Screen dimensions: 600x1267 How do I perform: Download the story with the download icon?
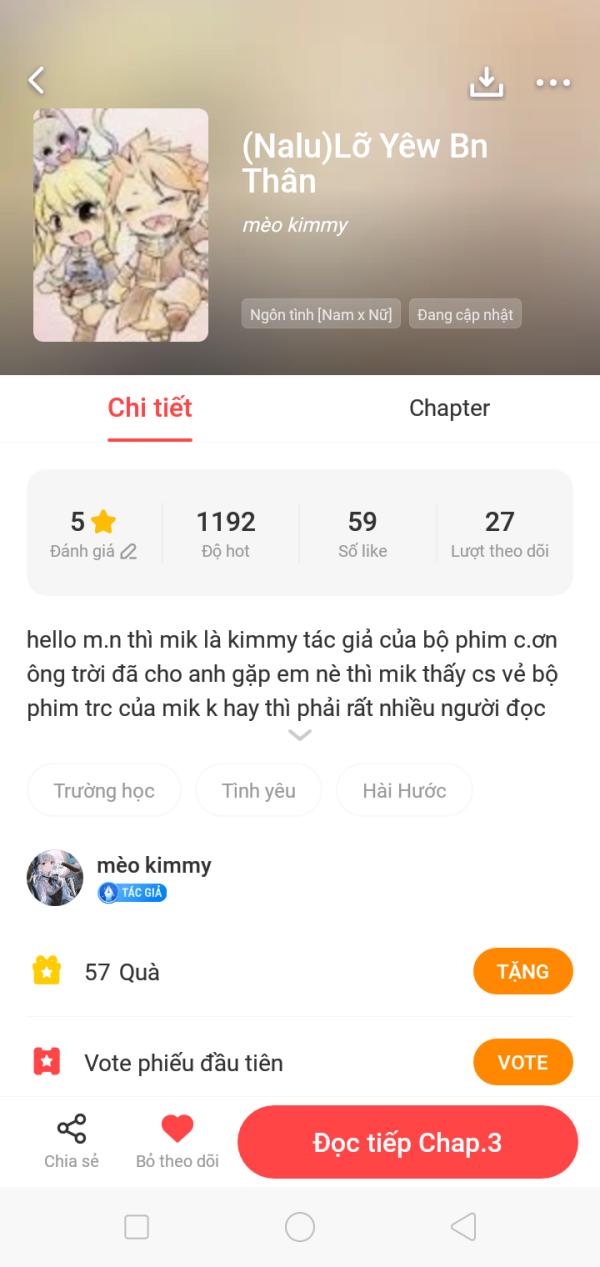(x=486, y=82)
